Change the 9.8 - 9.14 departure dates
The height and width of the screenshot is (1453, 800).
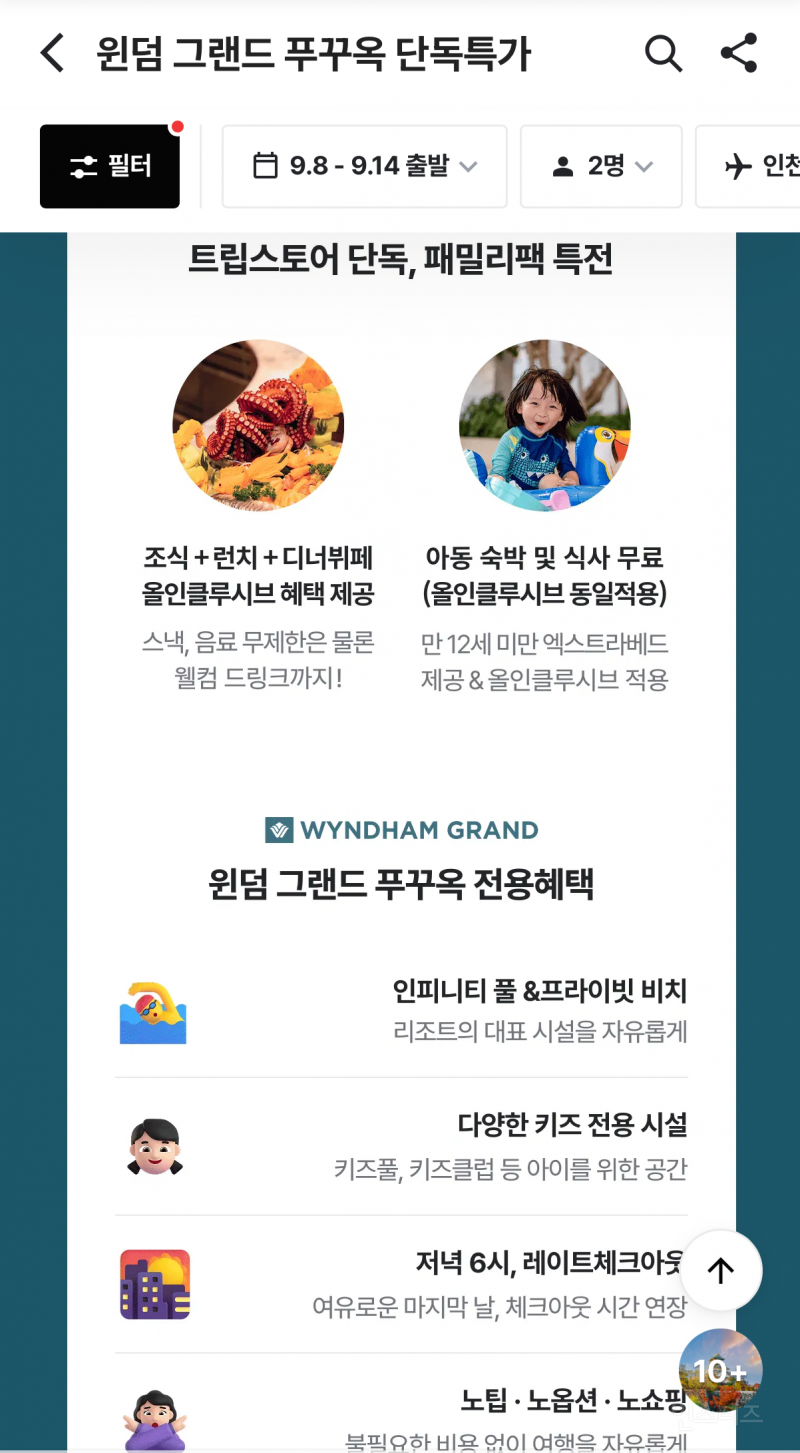tap(364, 166)
